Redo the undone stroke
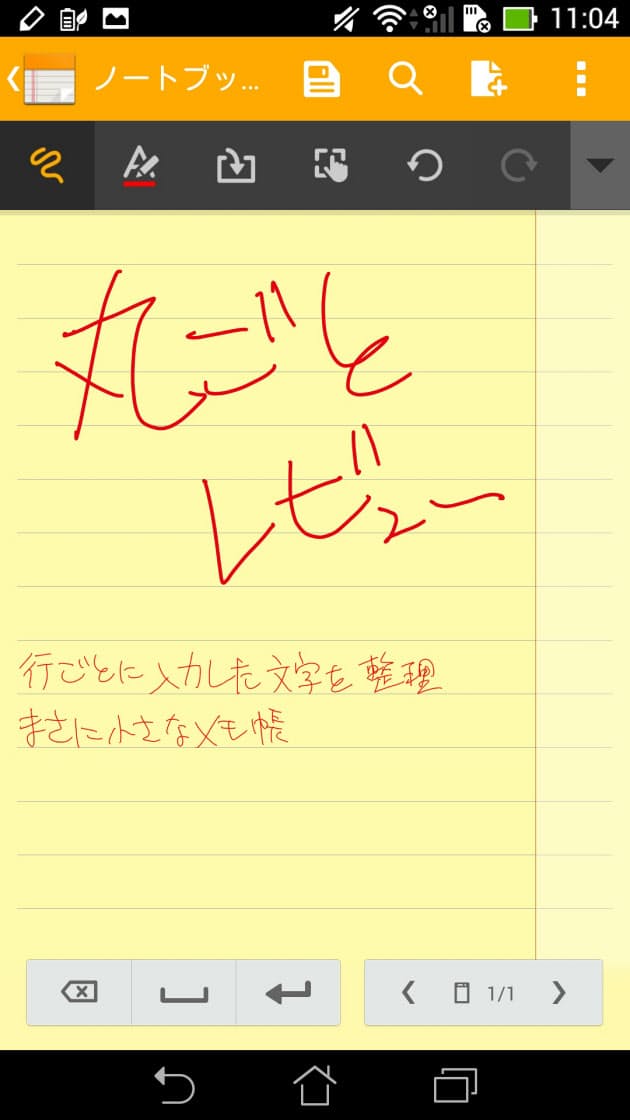 click(518, 165)
